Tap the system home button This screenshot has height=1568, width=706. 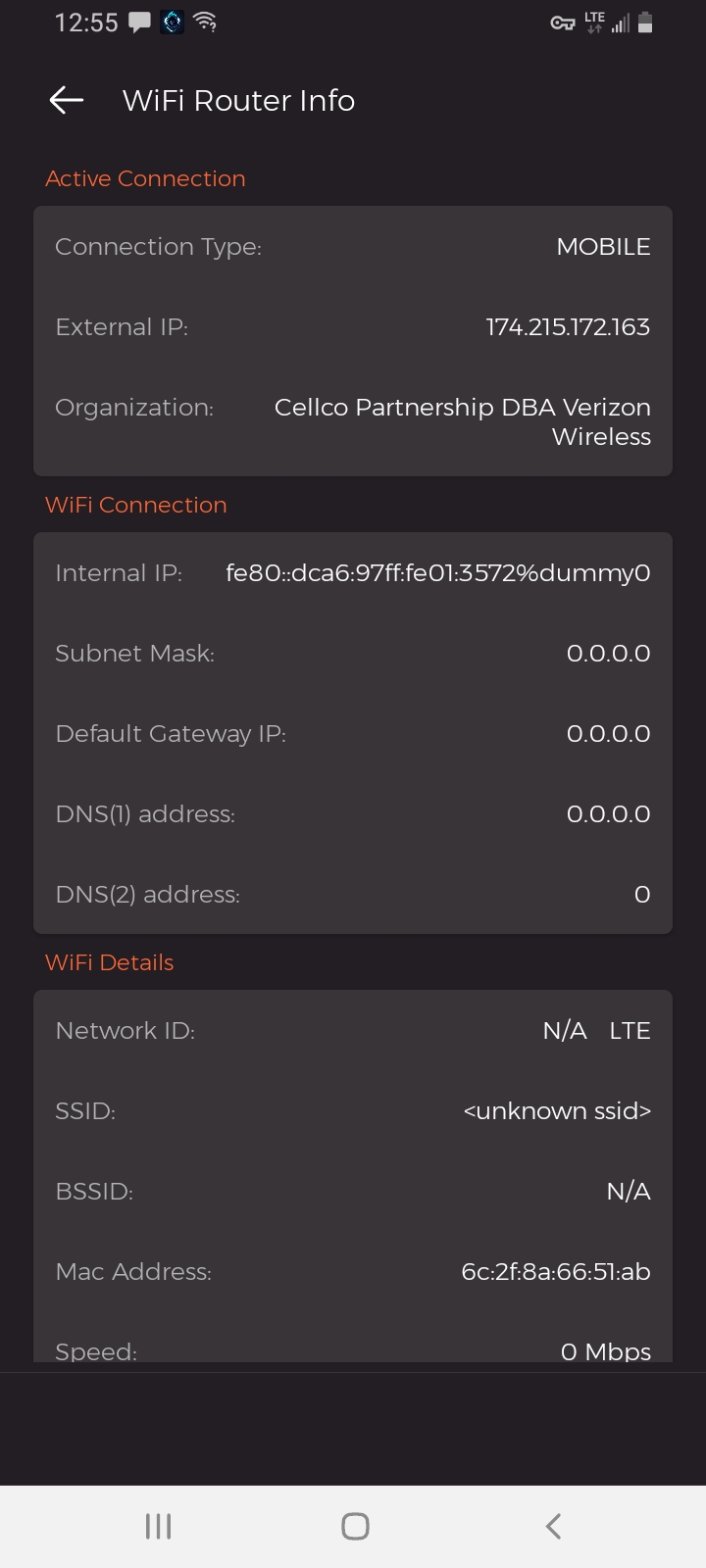point(355,1526)
